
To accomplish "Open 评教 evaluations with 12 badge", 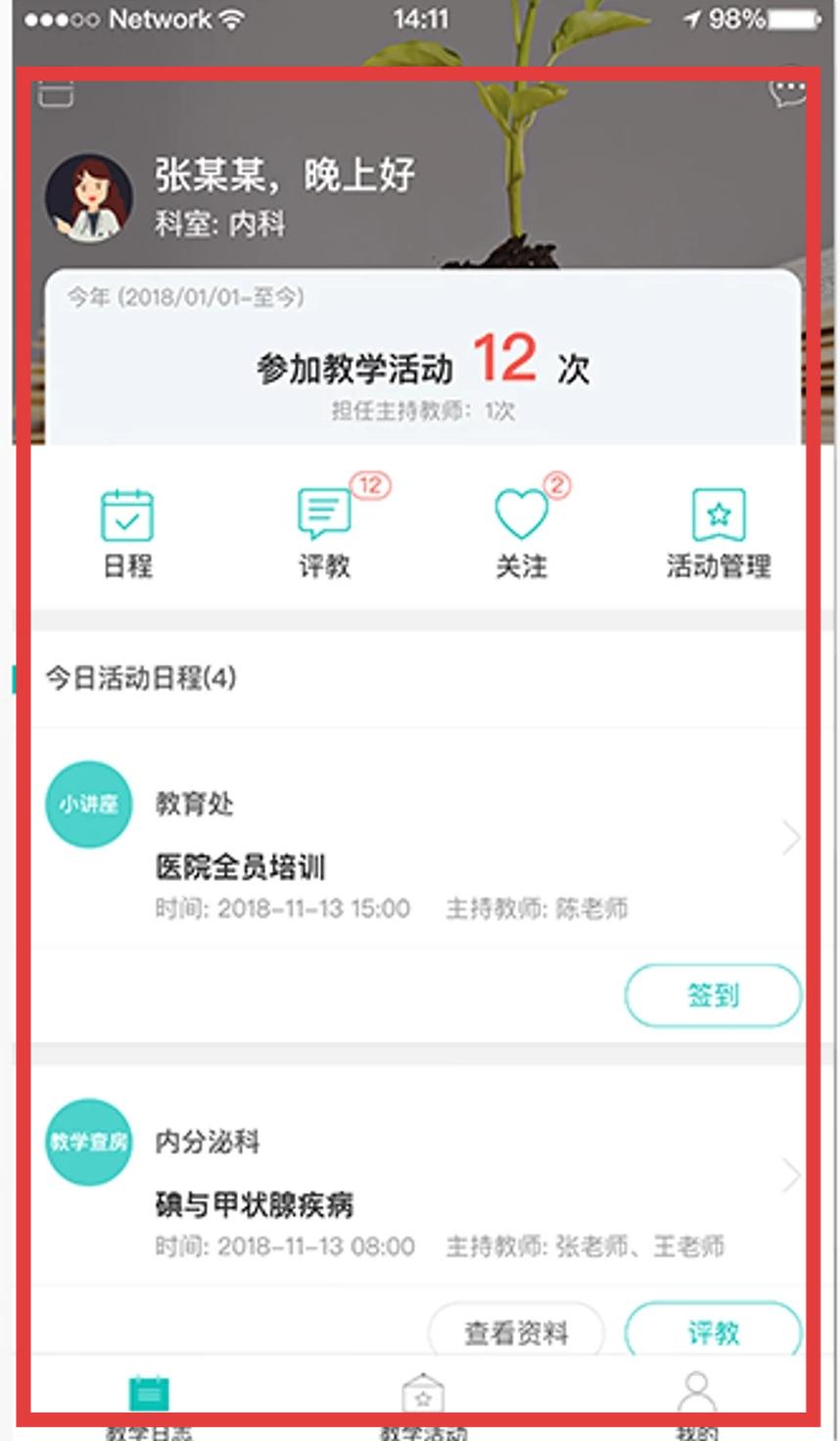I will click(326, 535).
